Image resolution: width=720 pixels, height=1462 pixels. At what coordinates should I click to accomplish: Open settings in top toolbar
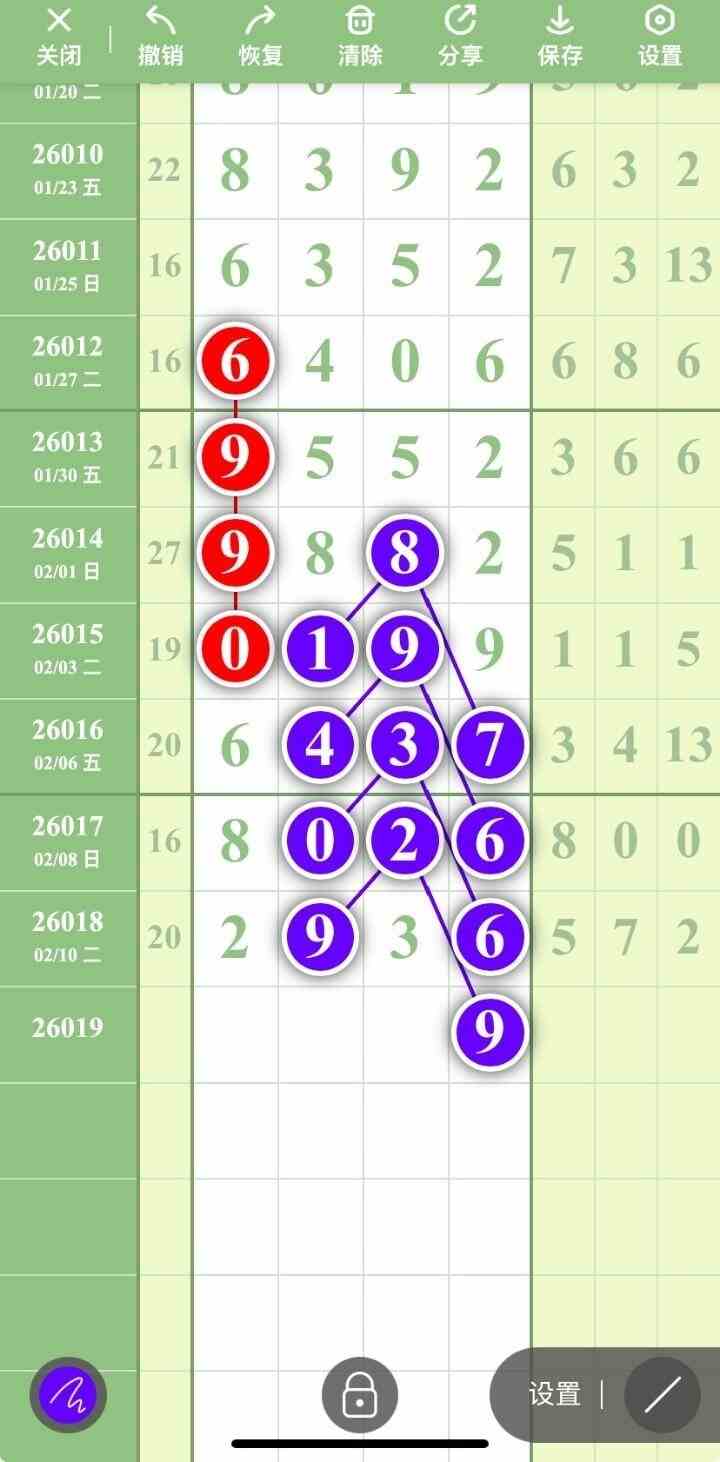[x=659, y=36]
